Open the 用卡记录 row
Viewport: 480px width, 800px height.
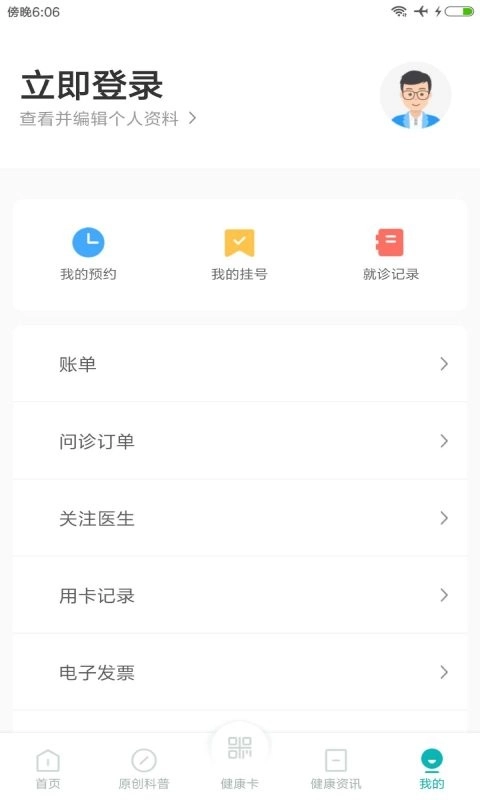tap(240, 595)
